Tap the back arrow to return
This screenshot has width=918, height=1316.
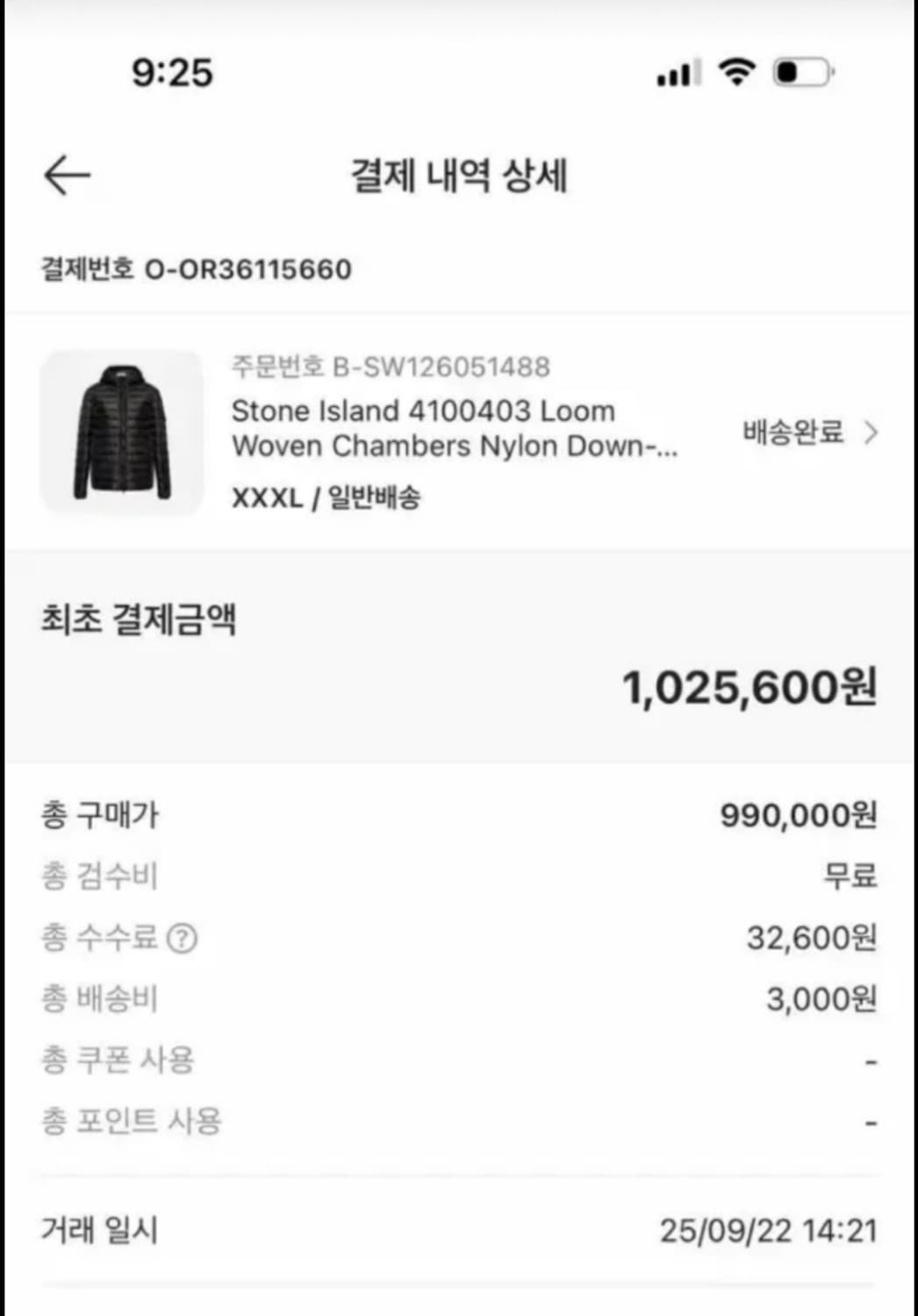click(x=67, y=174)
